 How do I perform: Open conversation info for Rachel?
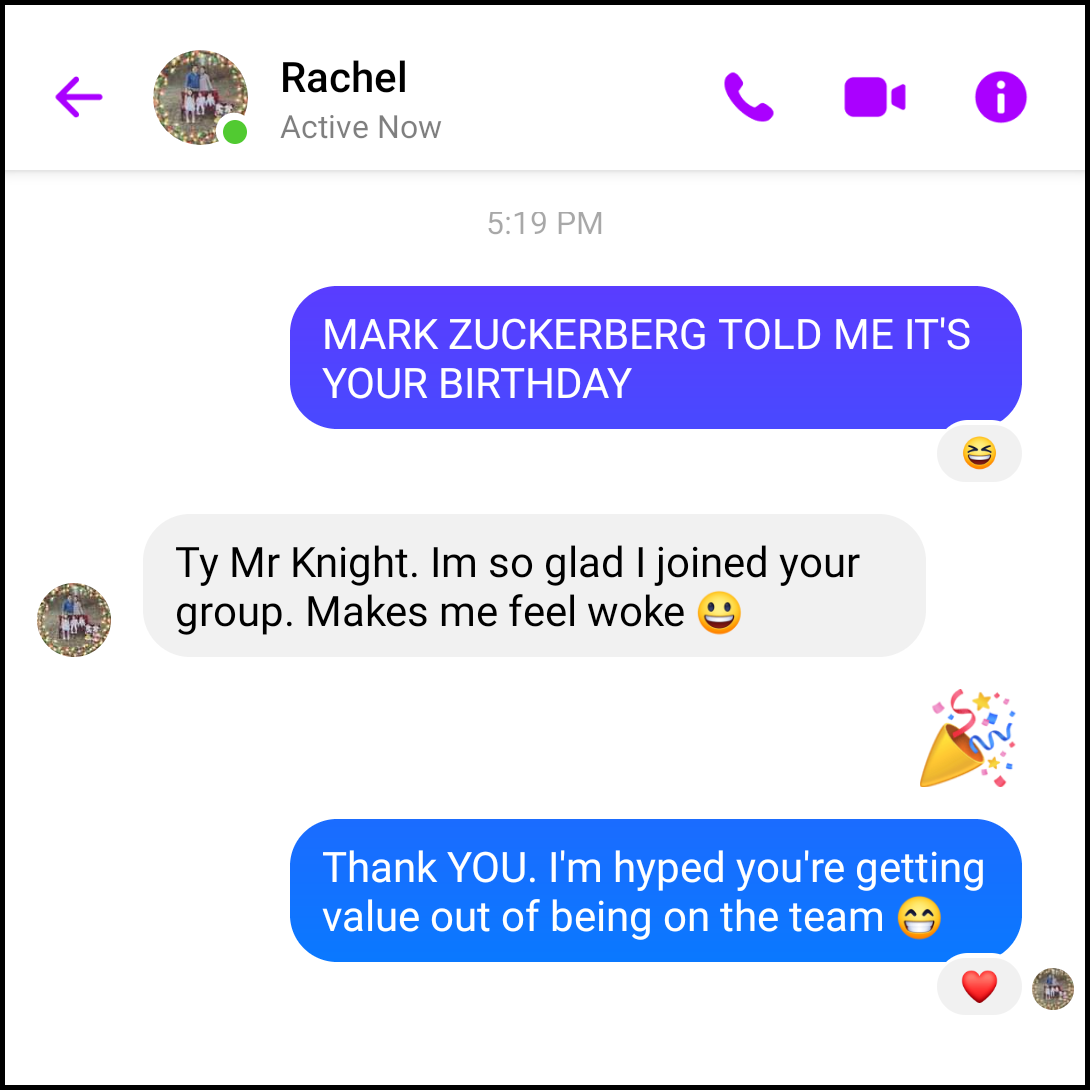coord(1001,97)
